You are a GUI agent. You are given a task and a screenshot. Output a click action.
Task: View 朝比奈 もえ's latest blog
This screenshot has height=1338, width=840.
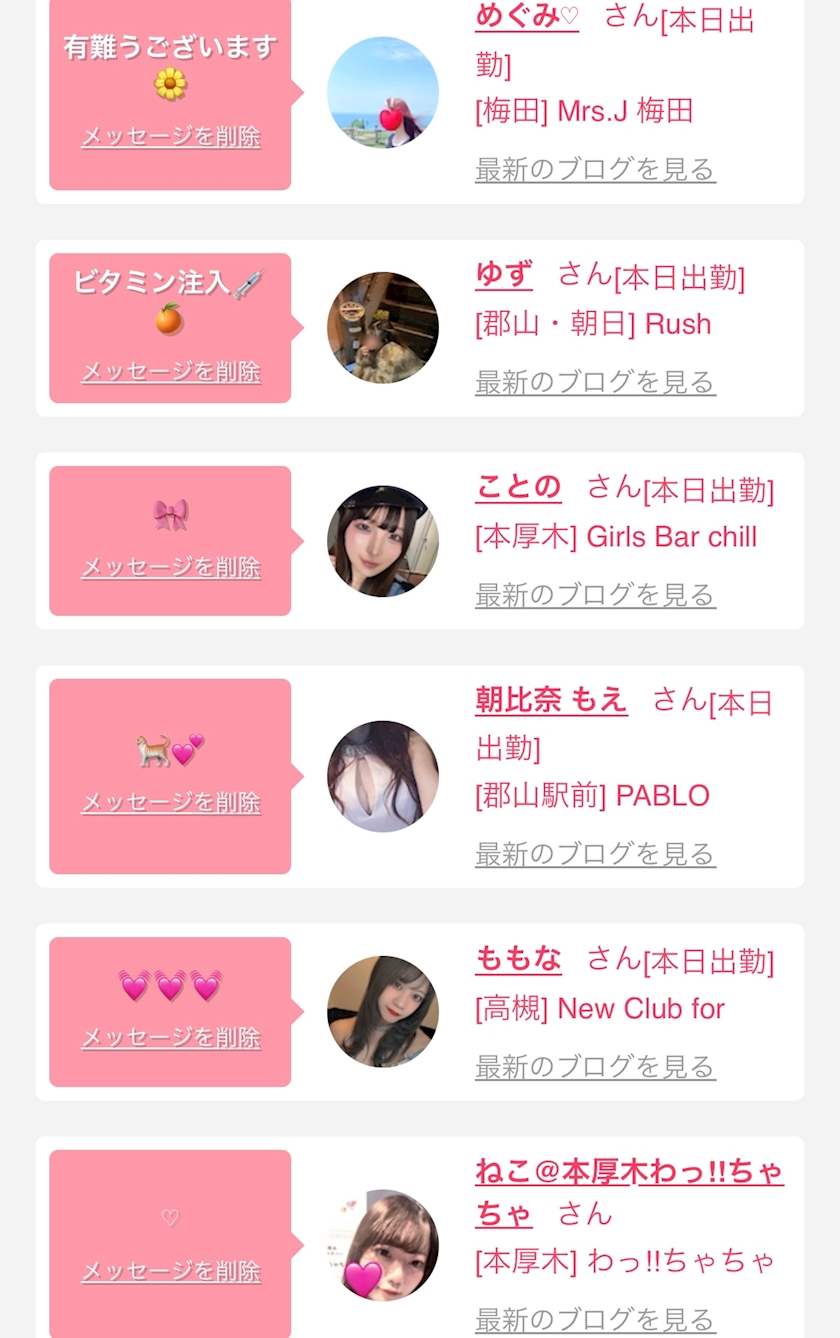(595, 853)
